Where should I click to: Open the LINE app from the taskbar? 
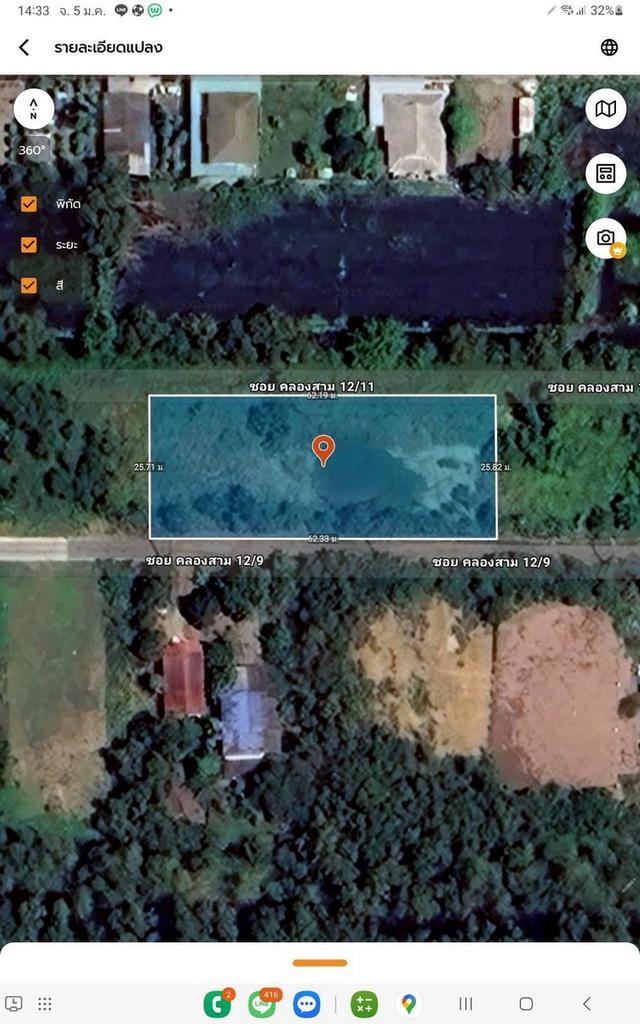tap(263, 1003)
